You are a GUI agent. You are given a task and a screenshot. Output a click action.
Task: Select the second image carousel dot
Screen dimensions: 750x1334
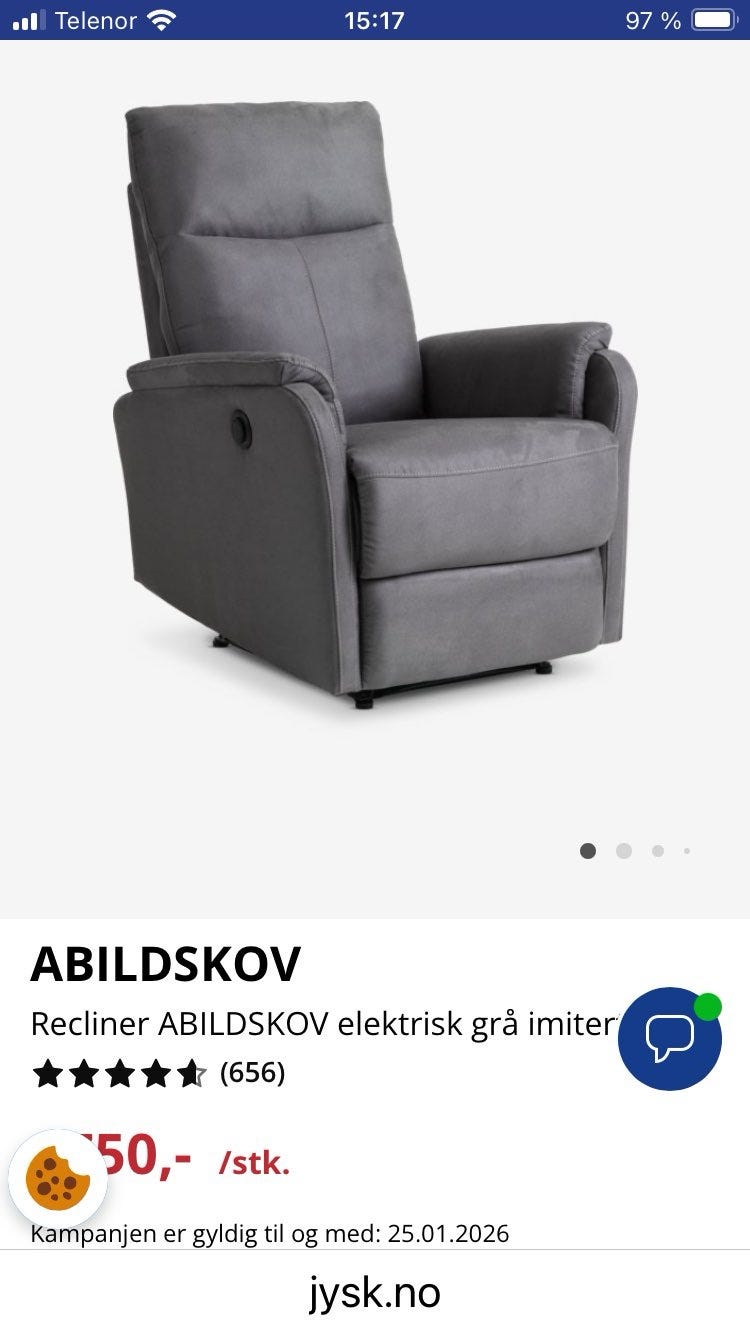(x=624, y=851)
